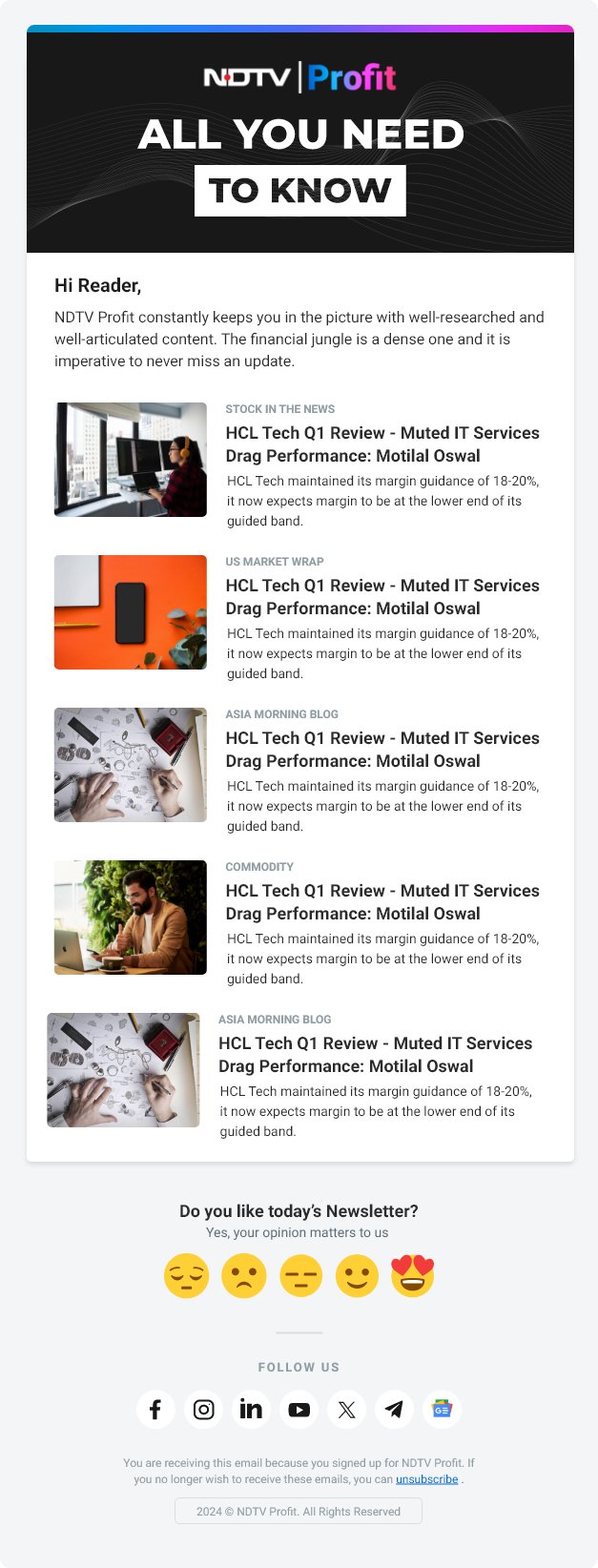Viewport: 598px width, 1568px height.
Task: Rate the newsletter with the frowning emoji
Action: coord(243,1276)
